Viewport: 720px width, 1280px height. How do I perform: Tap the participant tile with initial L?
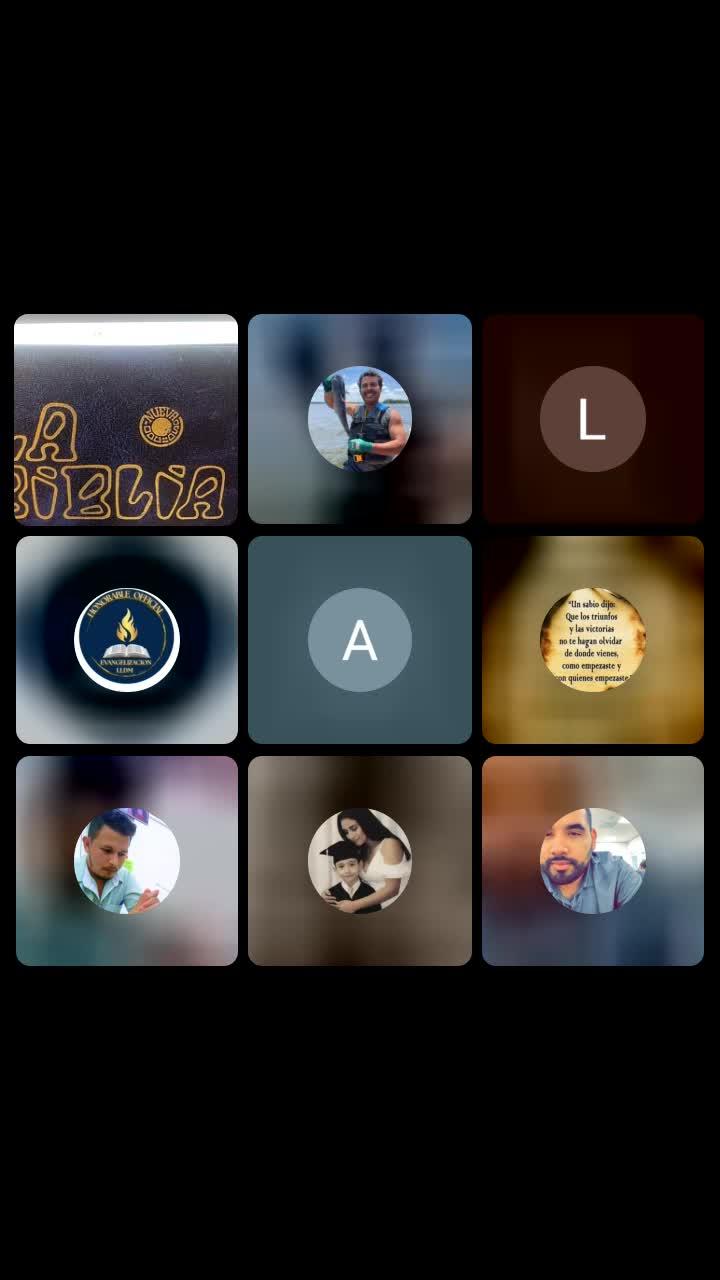tap(593, 419)
